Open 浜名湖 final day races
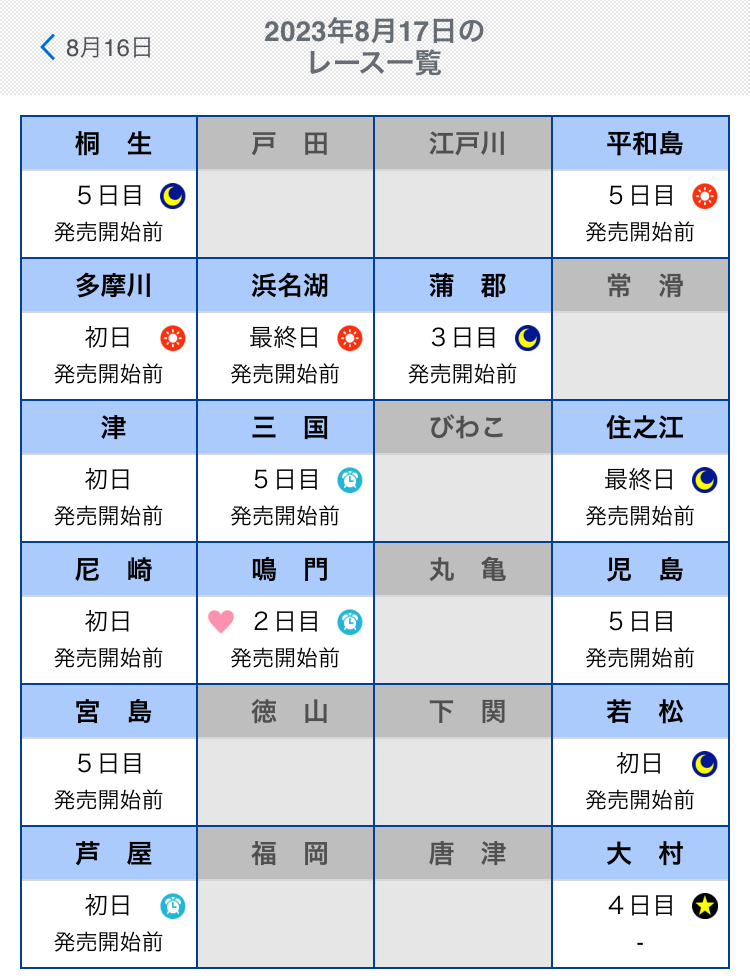Viewport: 750px width, 980px height. [x=286, y=329]
